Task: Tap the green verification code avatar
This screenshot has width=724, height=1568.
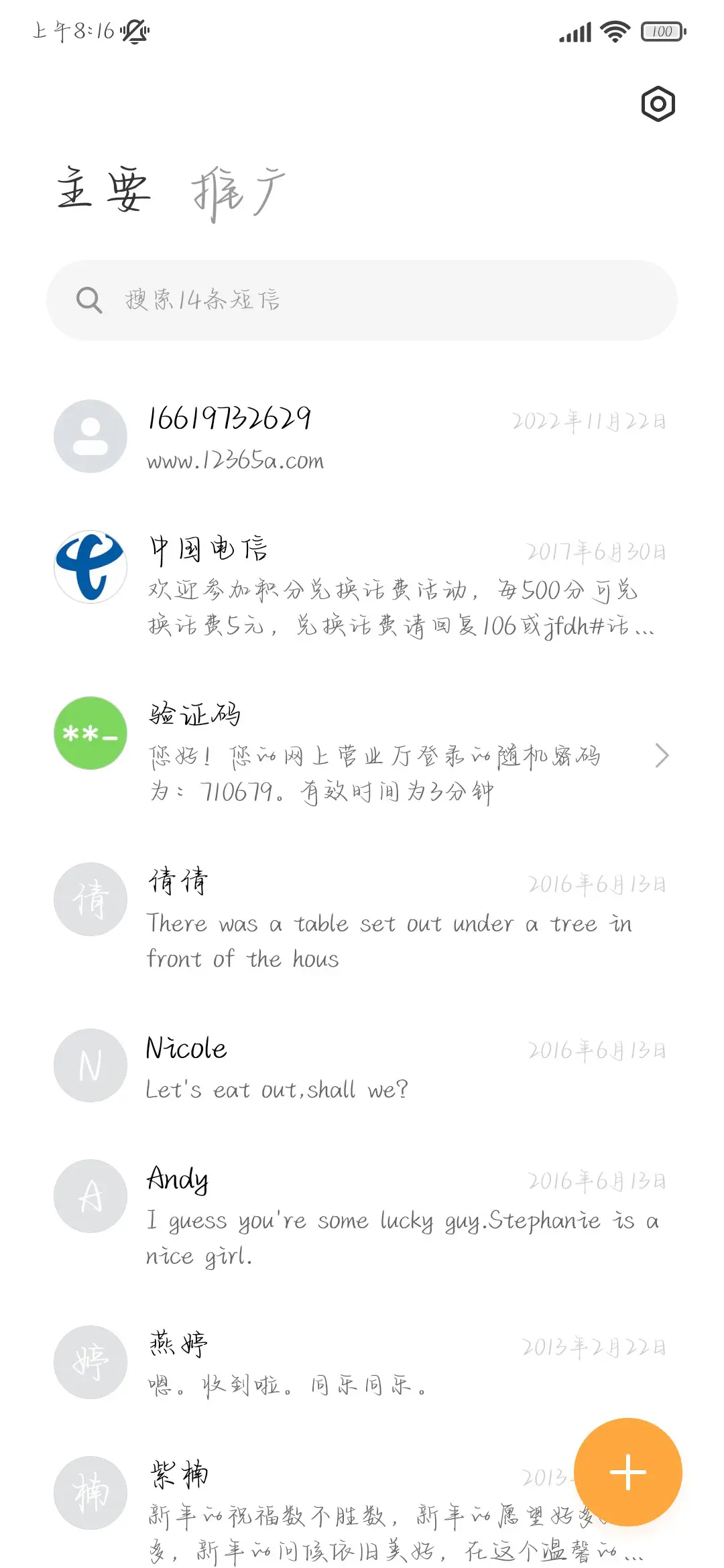Action: 90,734
